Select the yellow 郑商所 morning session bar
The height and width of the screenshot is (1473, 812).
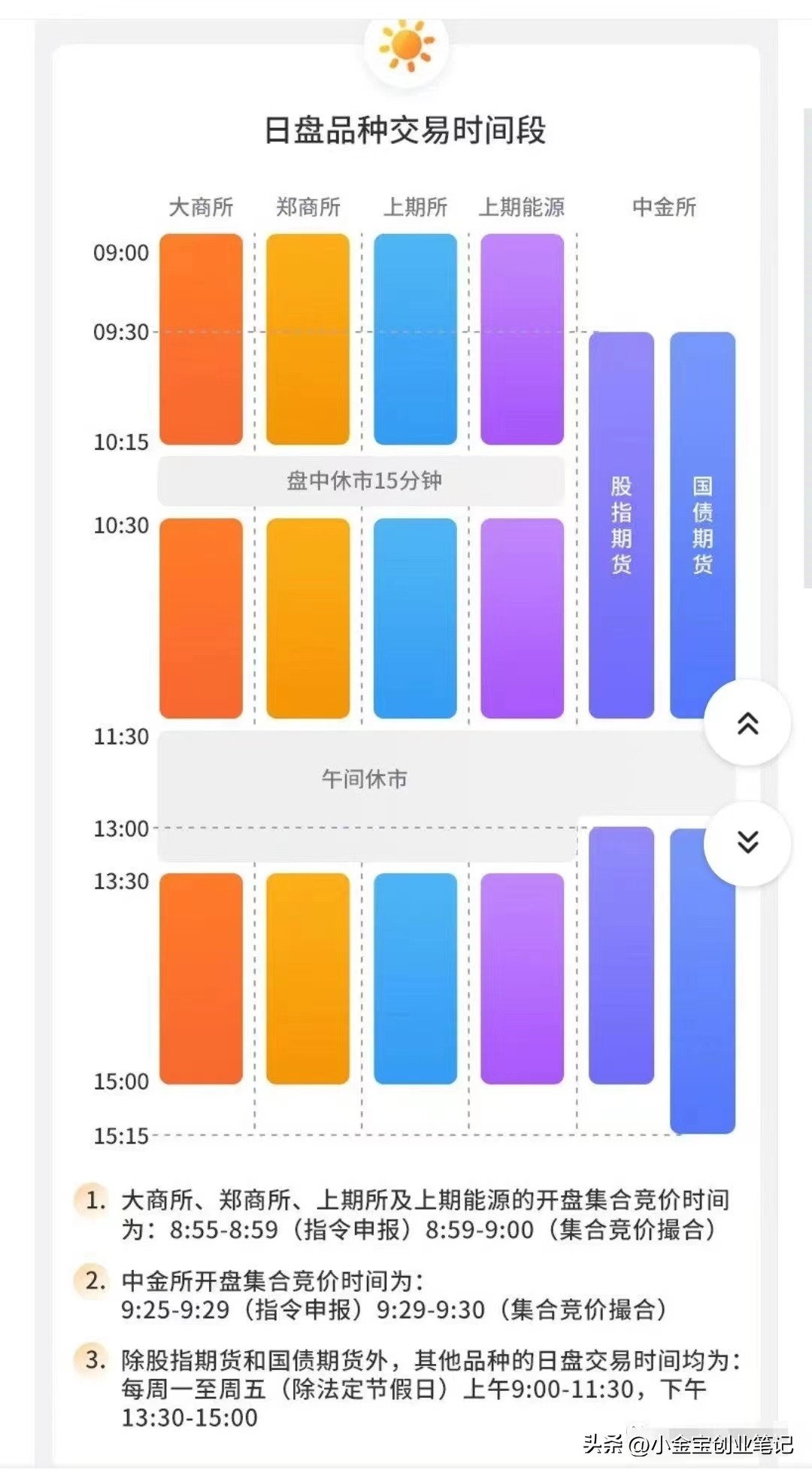coord(307,339)
